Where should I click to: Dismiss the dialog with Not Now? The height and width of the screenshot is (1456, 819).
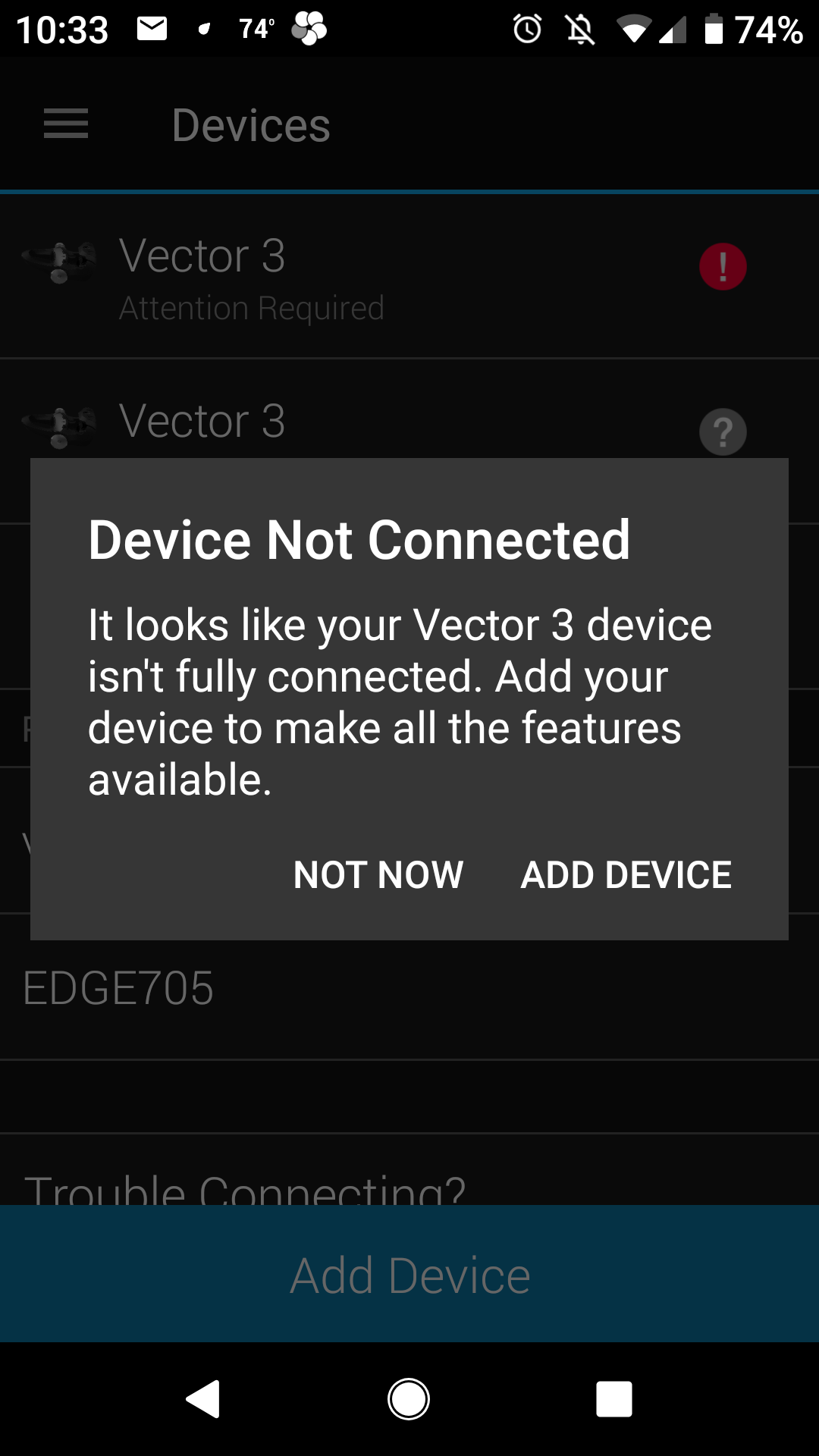(x=378, y=874)
